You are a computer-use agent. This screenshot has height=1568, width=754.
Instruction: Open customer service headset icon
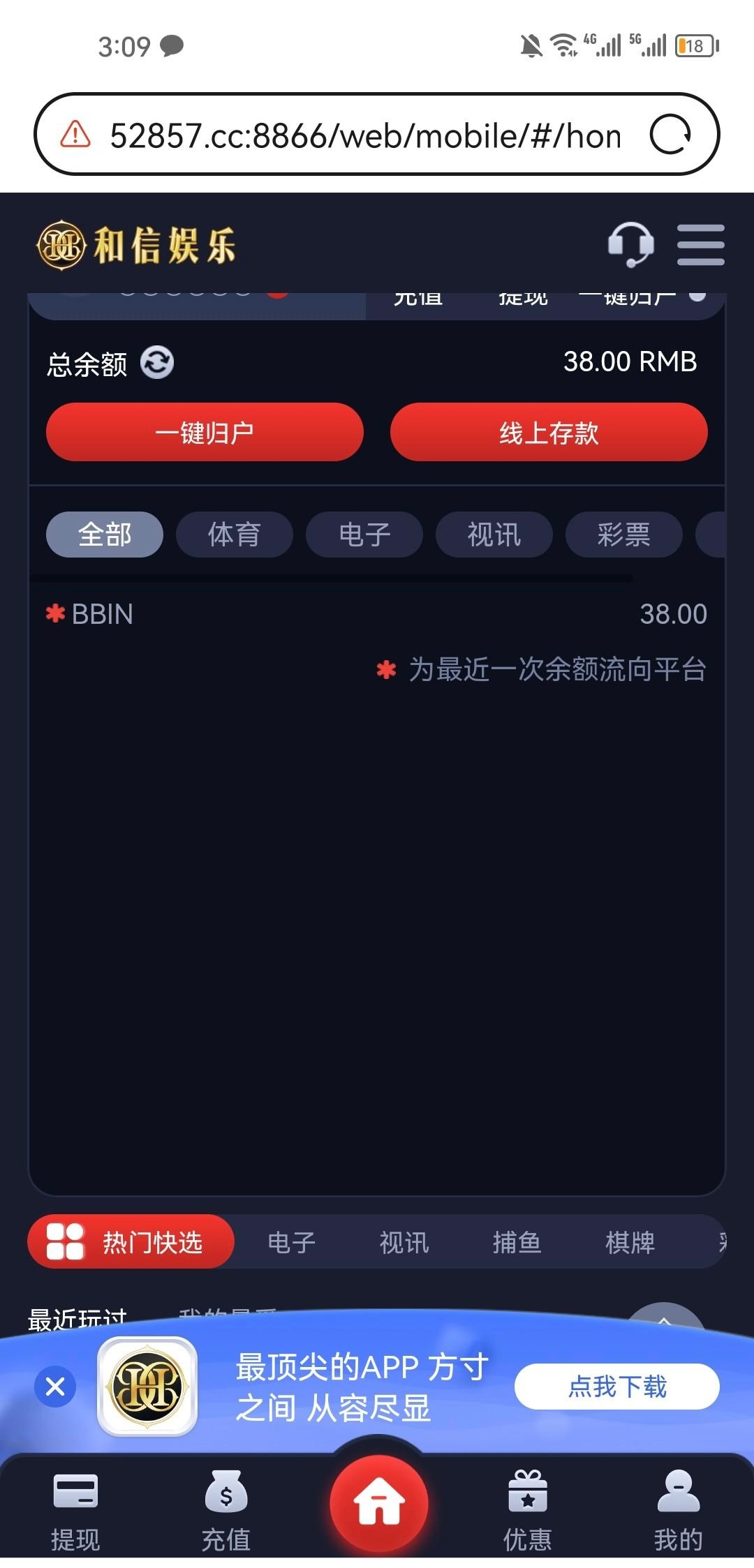pyautogui.click(x=630, y=244)
